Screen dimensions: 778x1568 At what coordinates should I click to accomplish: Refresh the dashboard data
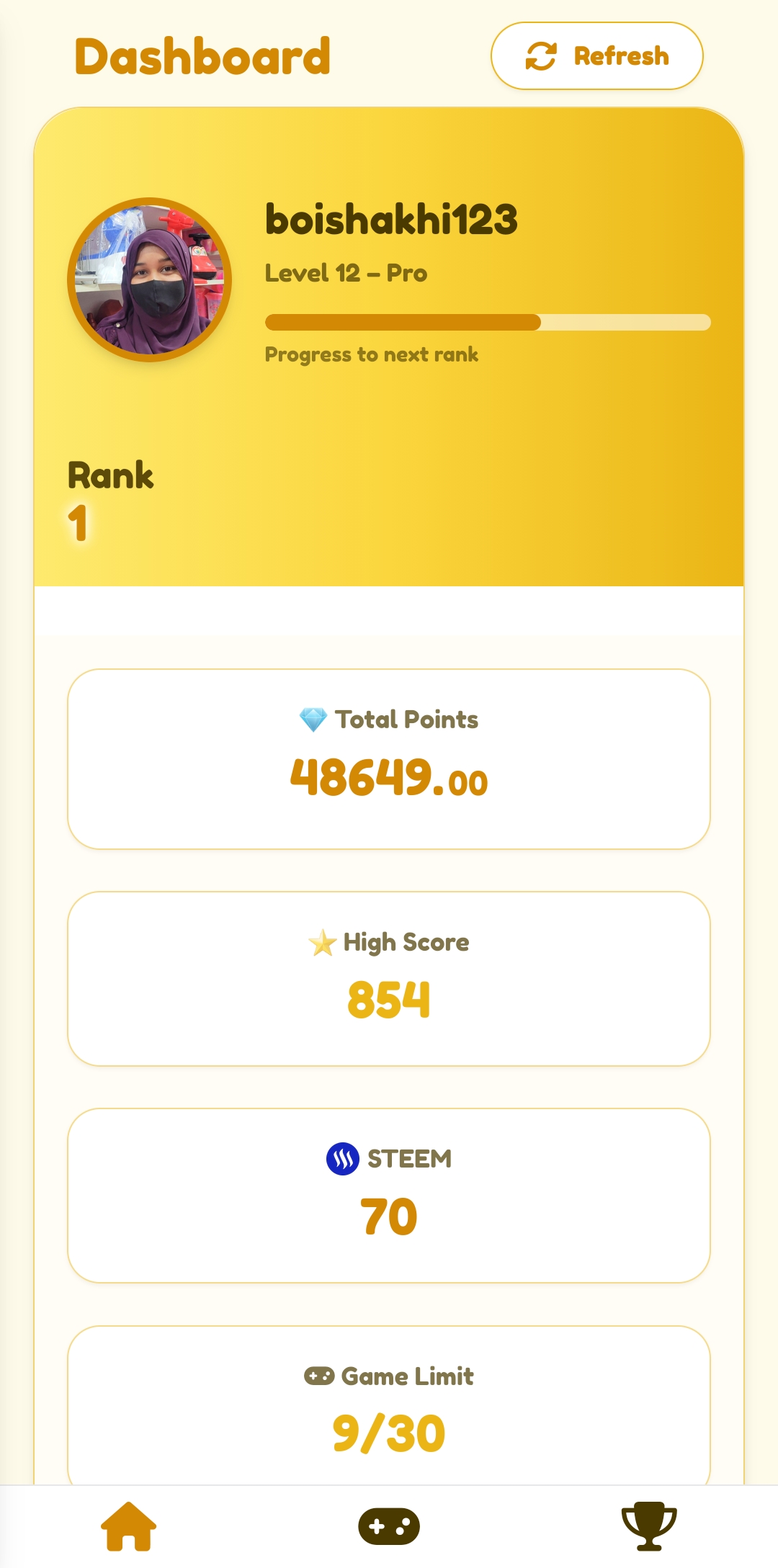tap(596, 56)
